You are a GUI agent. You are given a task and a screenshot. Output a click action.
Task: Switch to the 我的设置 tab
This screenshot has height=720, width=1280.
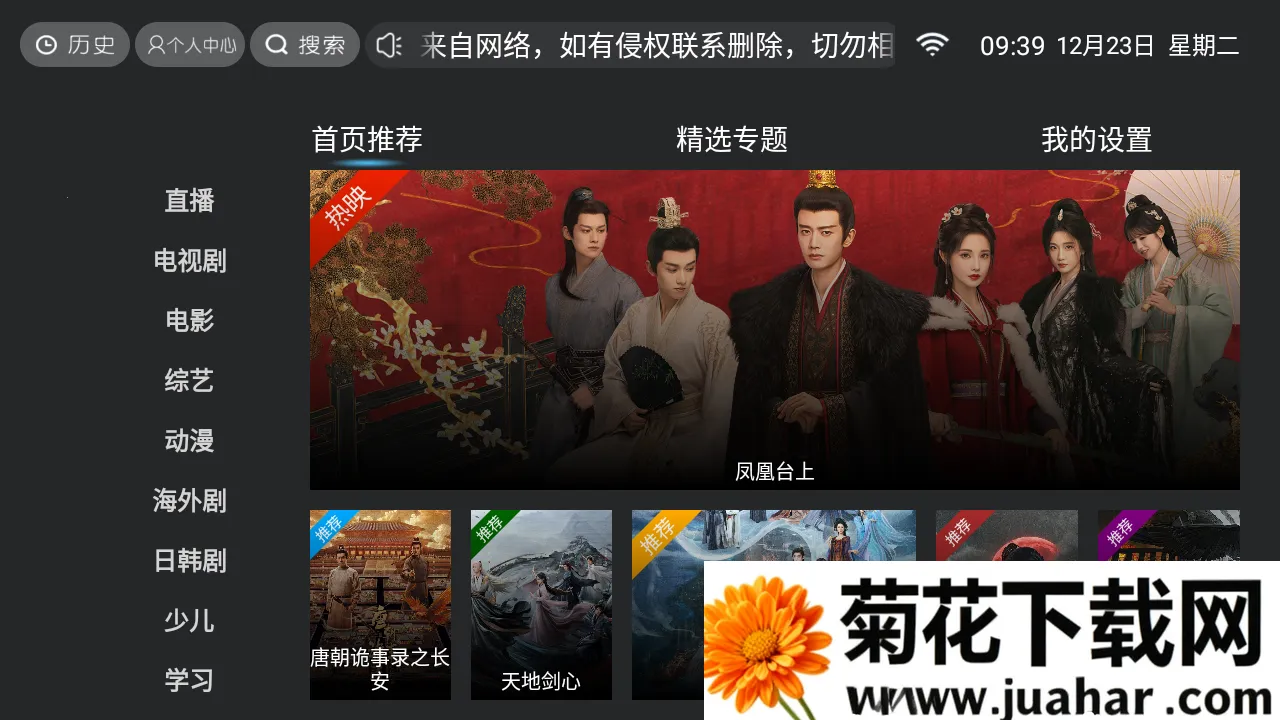coord(1096,139)
